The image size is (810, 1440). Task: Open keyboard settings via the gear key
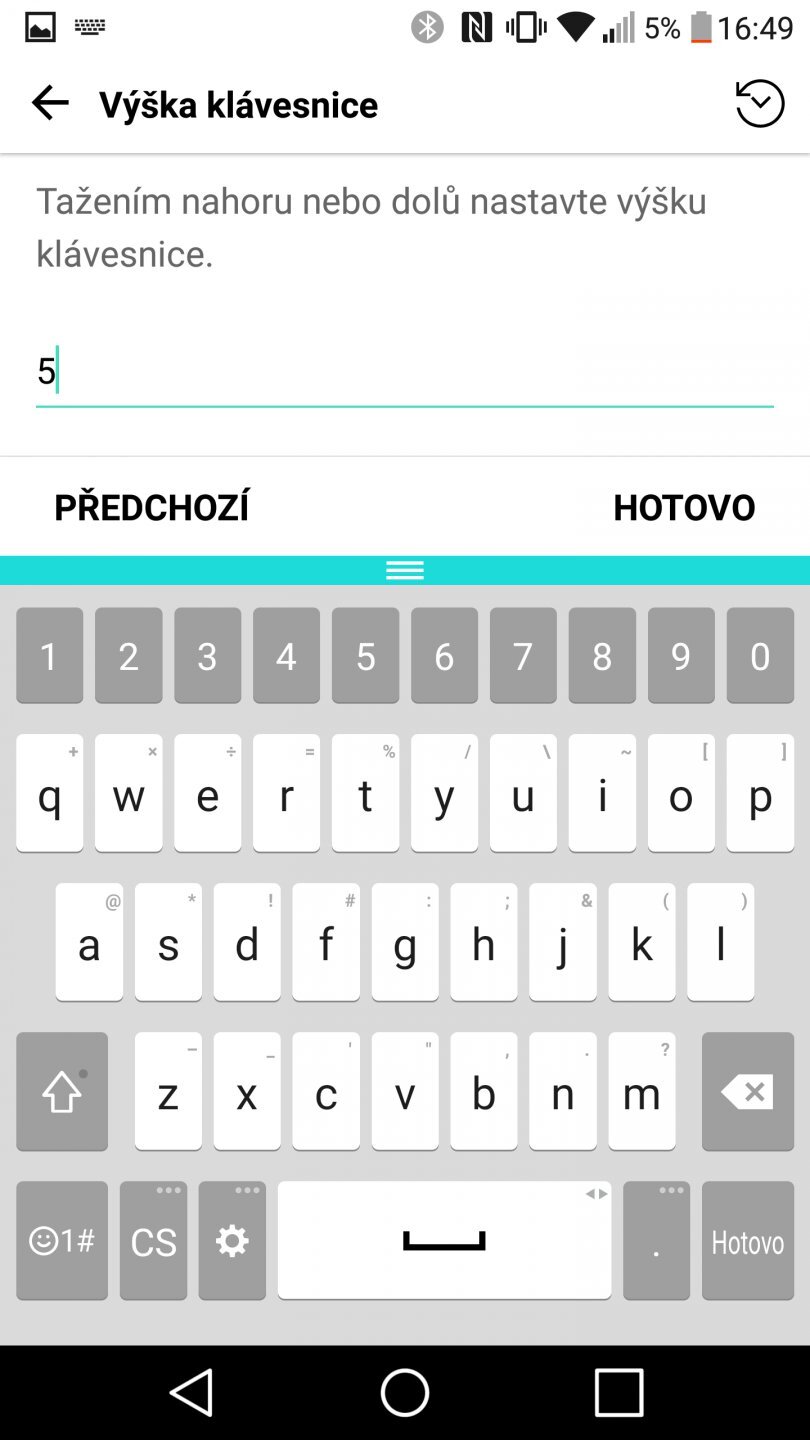[231, 1240]
